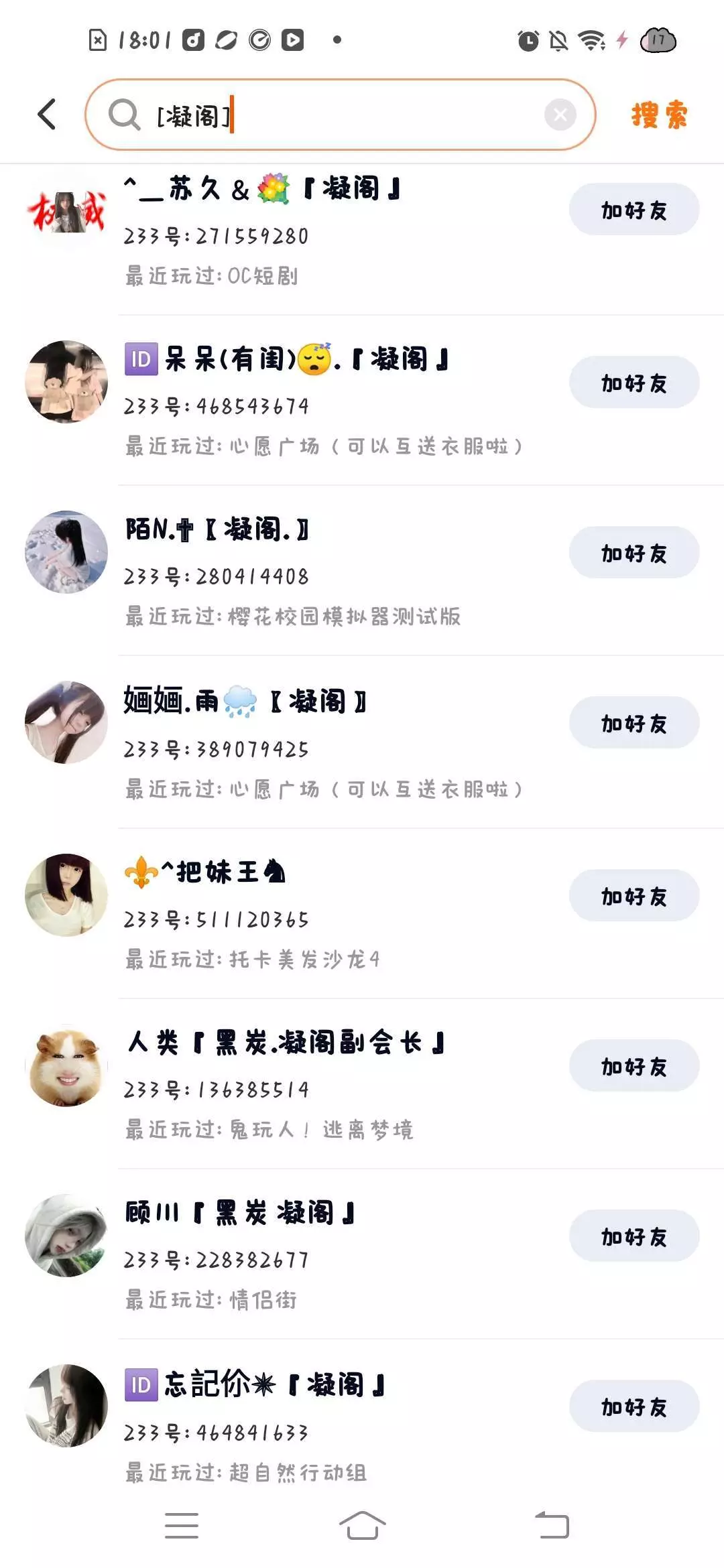The height and width of the screenshot is (1568, 724).
Task: Go back from the search page
Action: pyautogui.click(x=47, y=115)
